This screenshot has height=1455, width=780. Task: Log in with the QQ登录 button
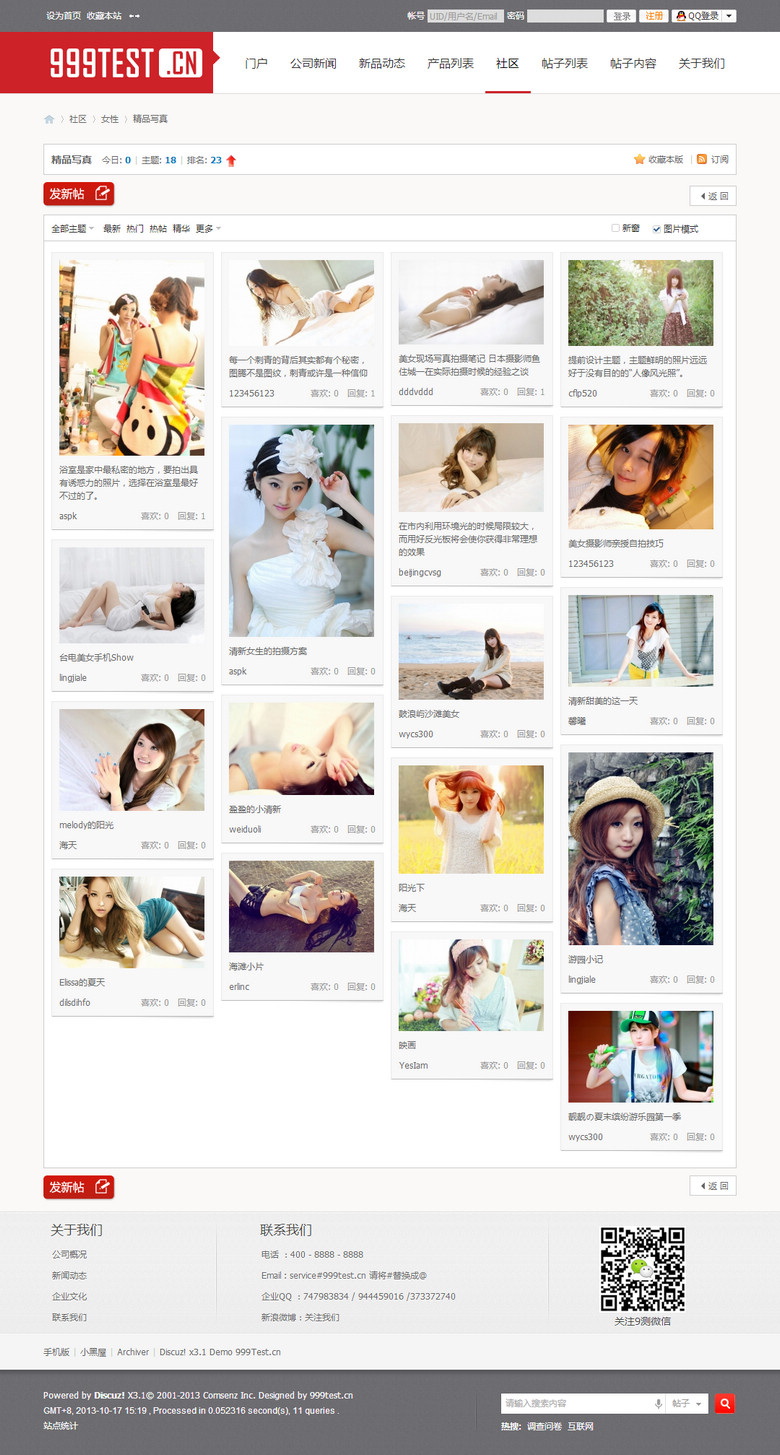click(698, 16)
